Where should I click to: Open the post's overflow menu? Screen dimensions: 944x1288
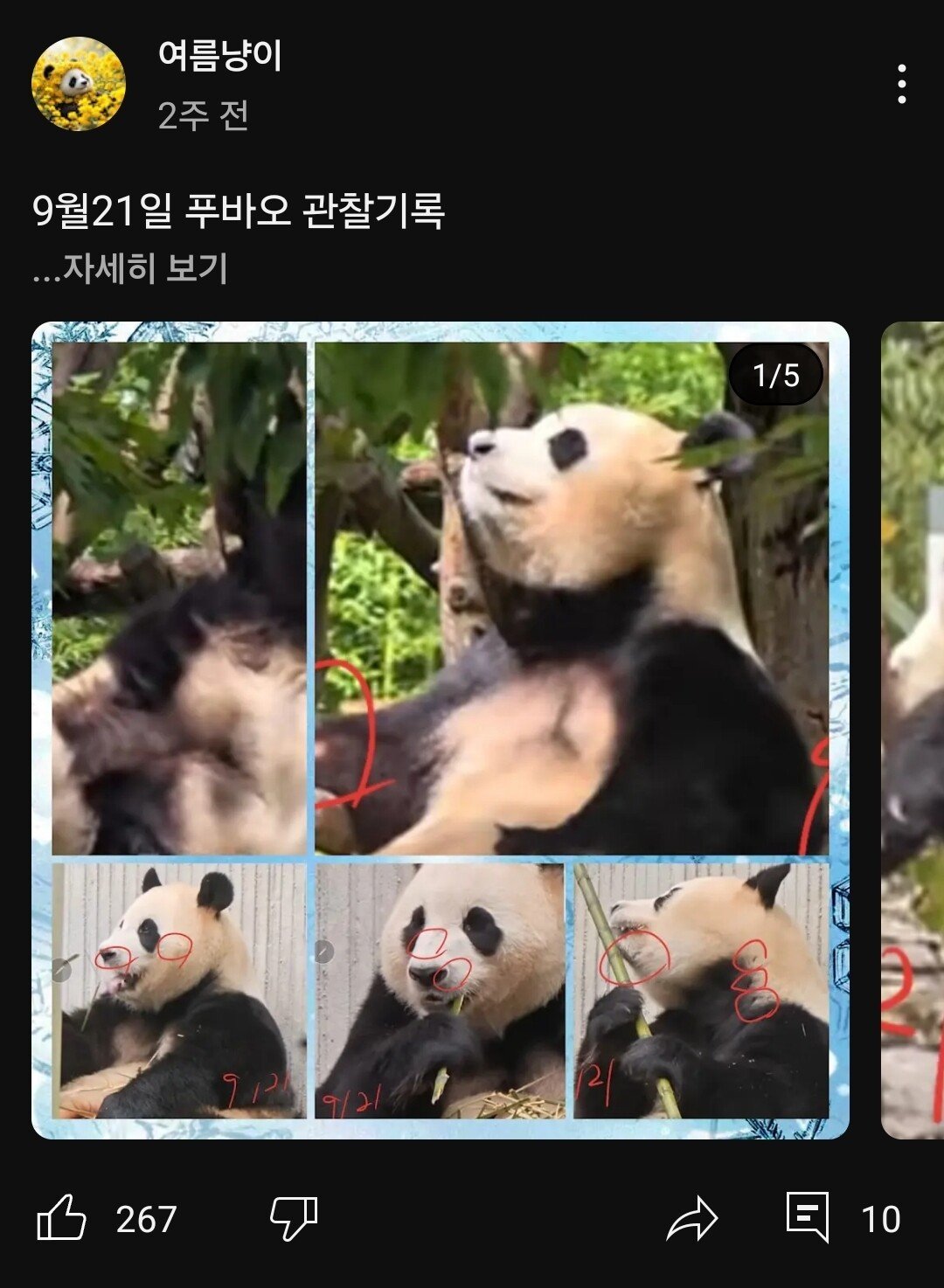coord(901,85)
